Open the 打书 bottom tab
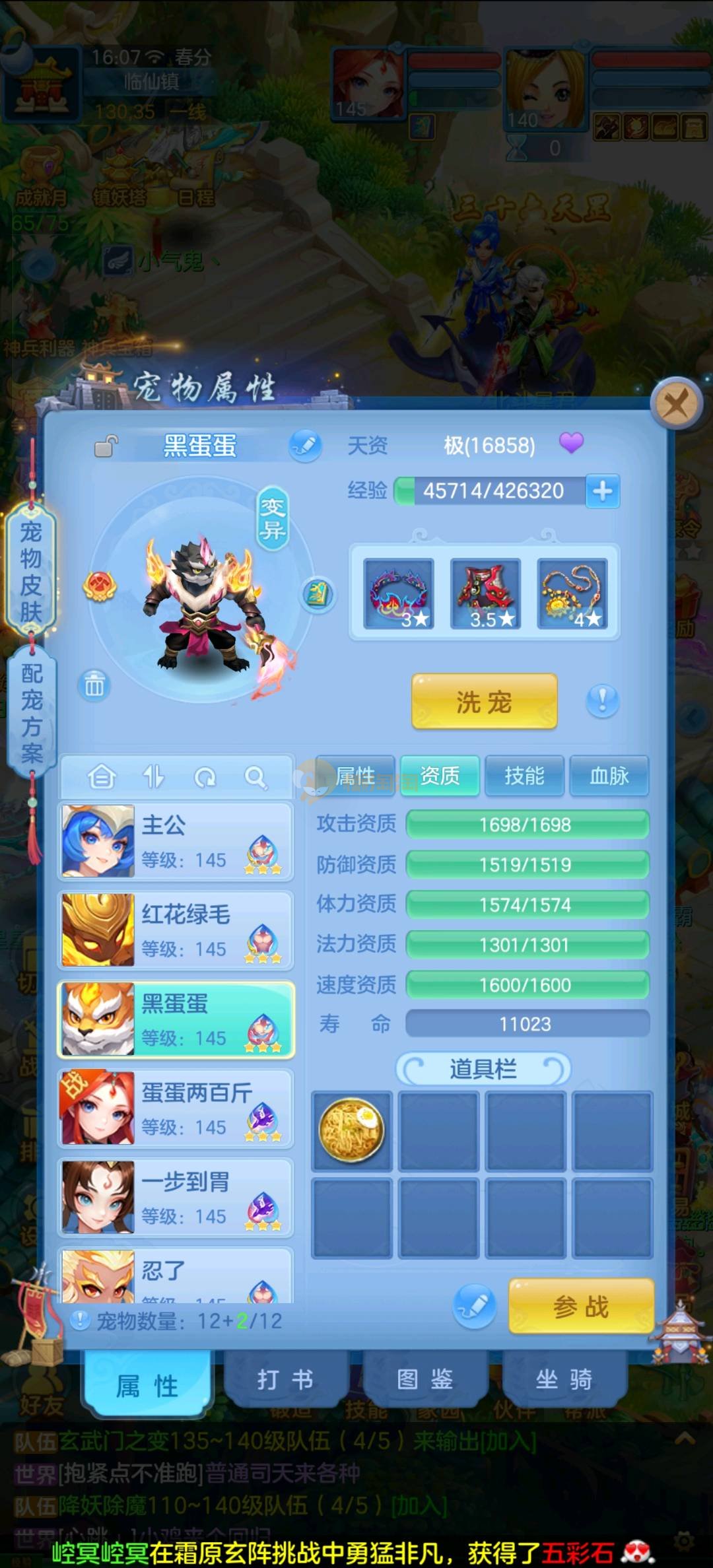713x1568 pixels. pyautogui.click(x=285, y=1380)
